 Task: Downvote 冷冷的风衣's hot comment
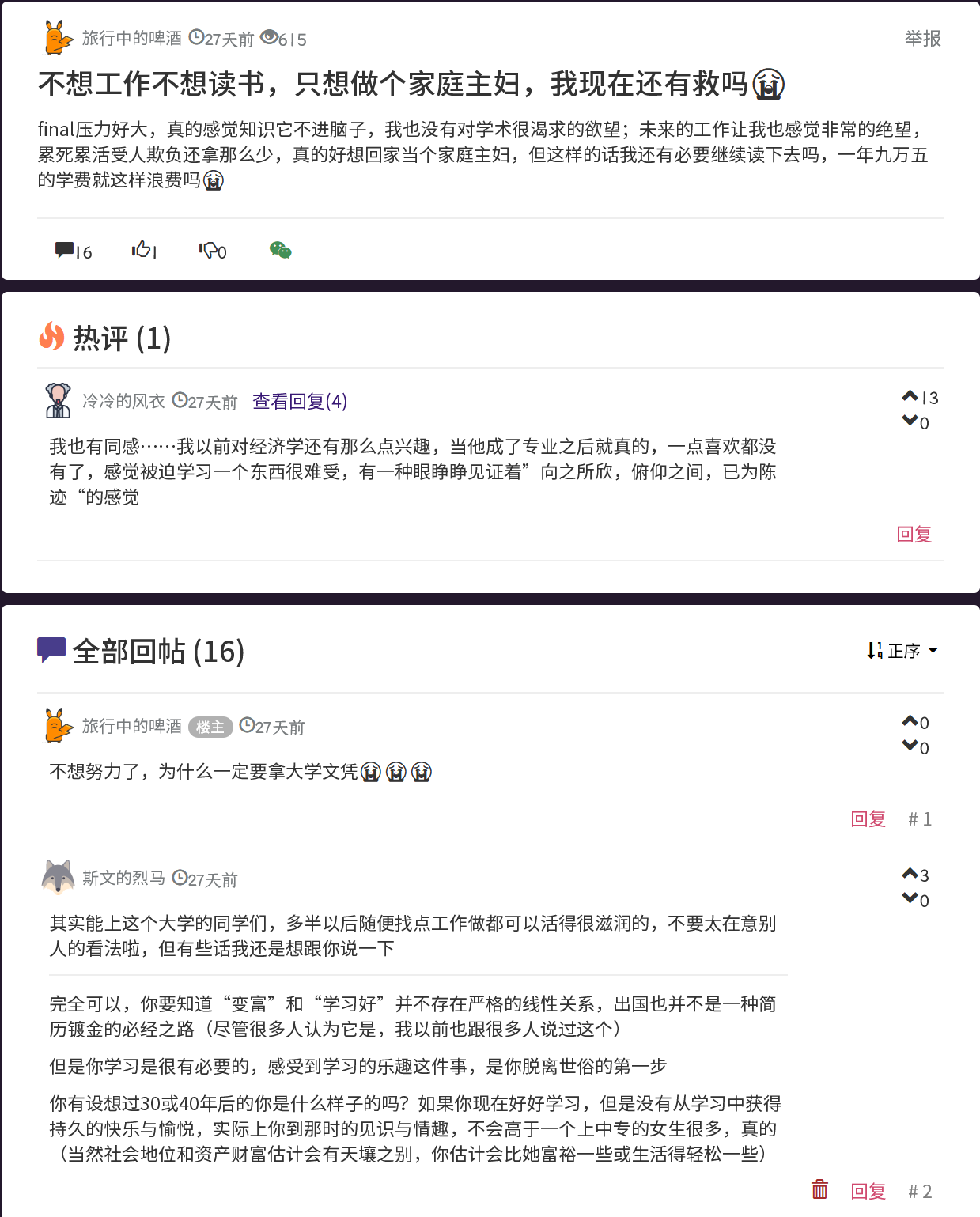910,421
